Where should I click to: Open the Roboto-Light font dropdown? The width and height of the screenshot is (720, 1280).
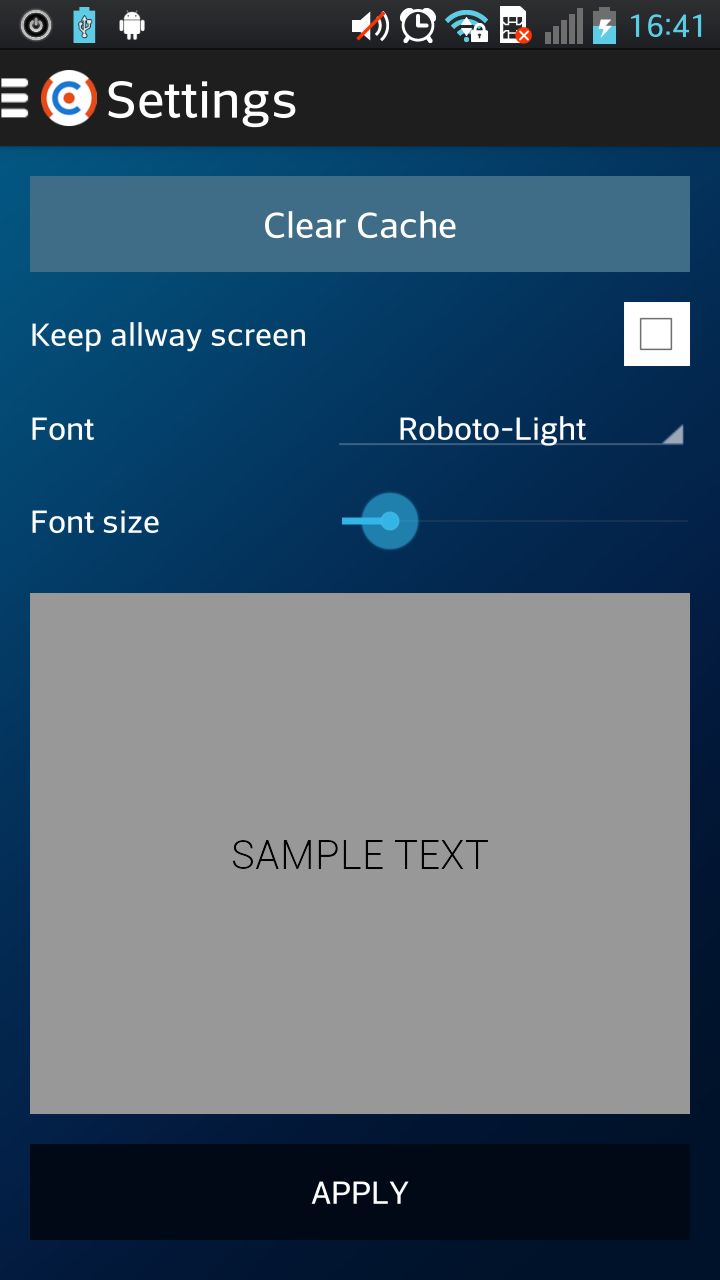pyautogui.click(x=511, y=429)
